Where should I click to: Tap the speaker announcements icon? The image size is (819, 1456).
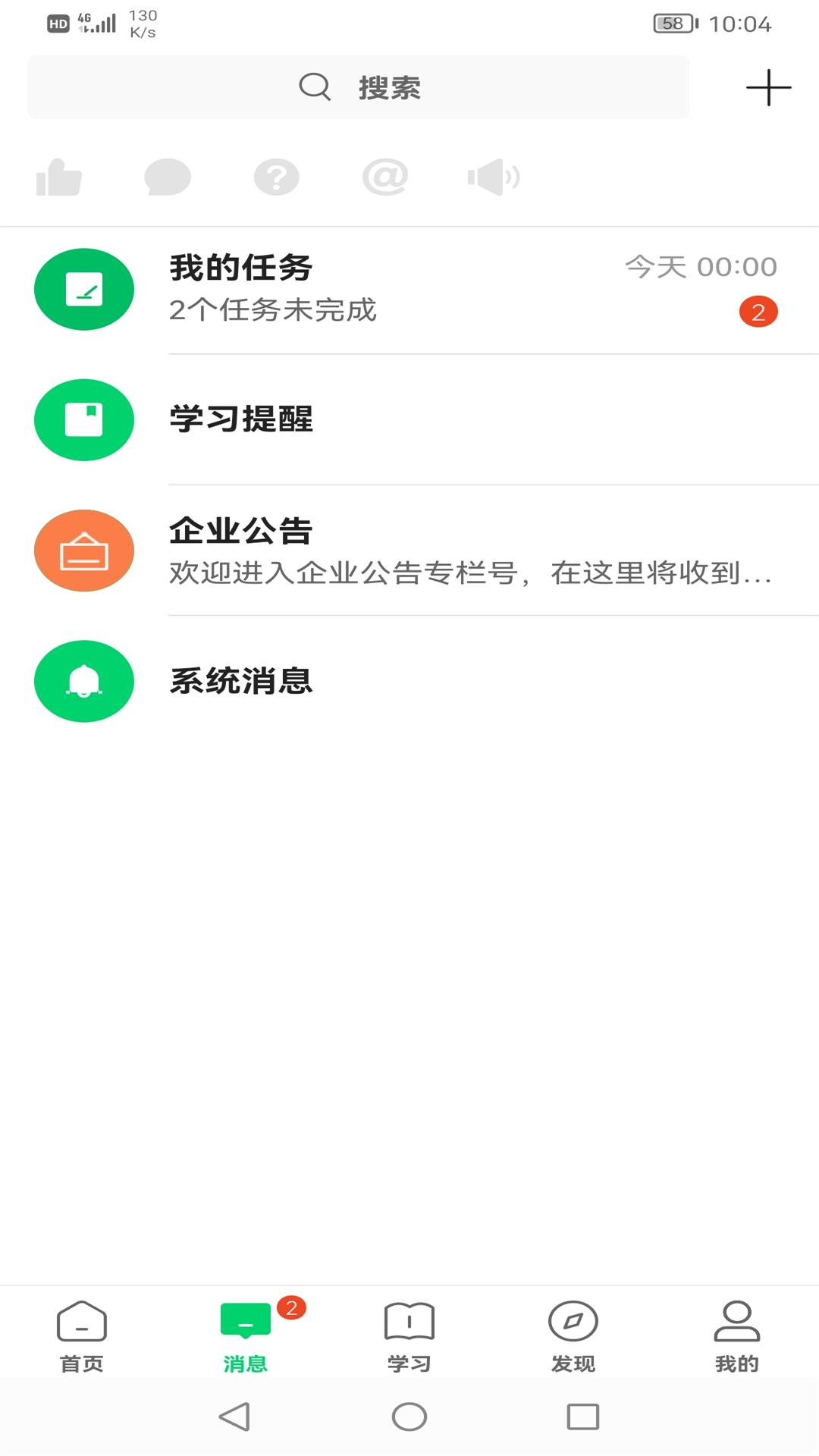494,178
